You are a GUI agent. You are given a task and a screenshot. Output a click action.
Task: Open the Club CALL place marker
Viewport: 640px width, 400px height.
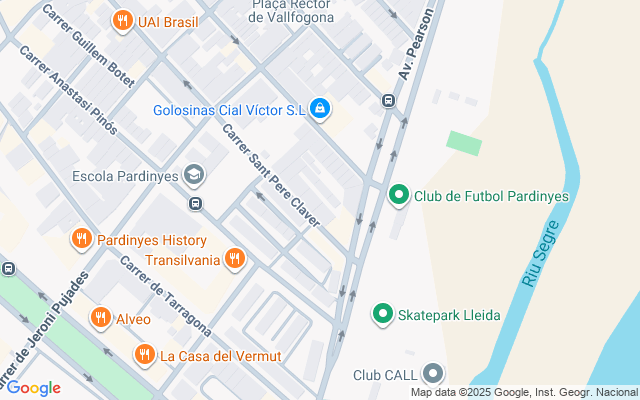pyautogui.click(x=433, y=374)
